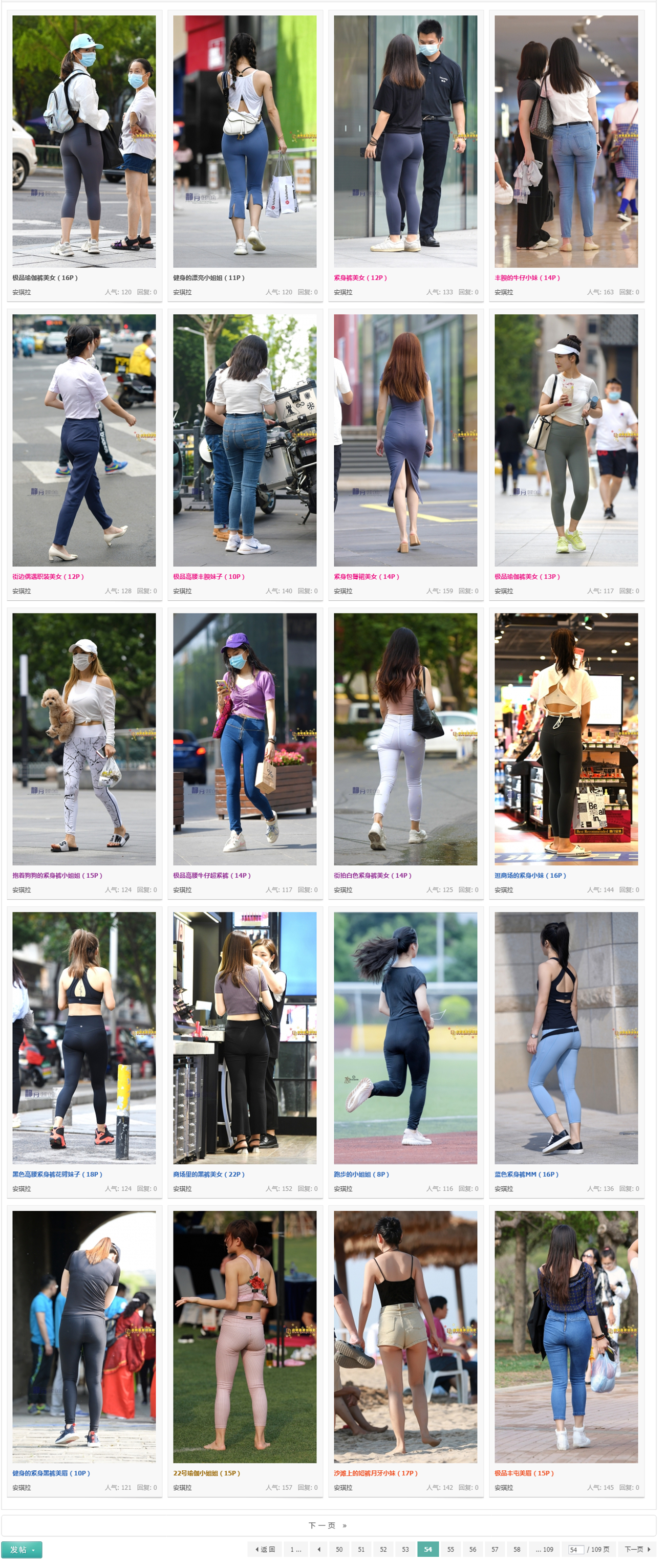Open thread 商场里的黑裤美女 (22P)
Image resolution: width=666 pixels, height=1568 pixels.
(209, 1174)
